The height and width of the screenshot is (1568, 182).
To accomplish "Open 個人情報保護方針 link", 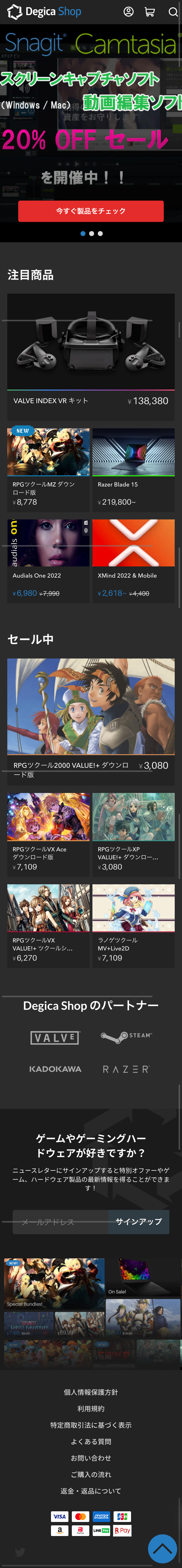I will click(x=91, y=1392).
